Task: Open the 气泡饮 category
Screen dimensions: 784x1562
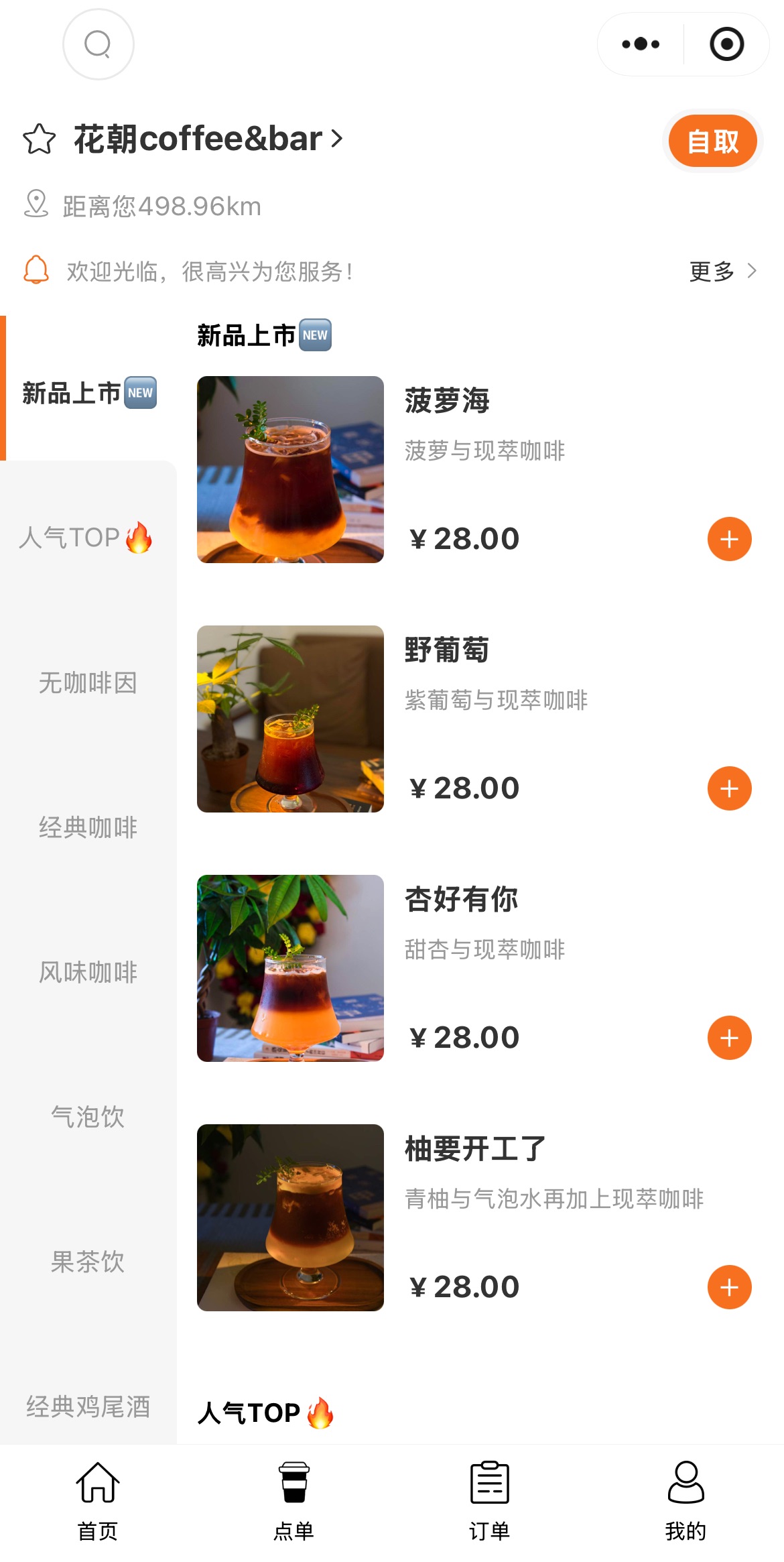Action: coord(88,1117)
